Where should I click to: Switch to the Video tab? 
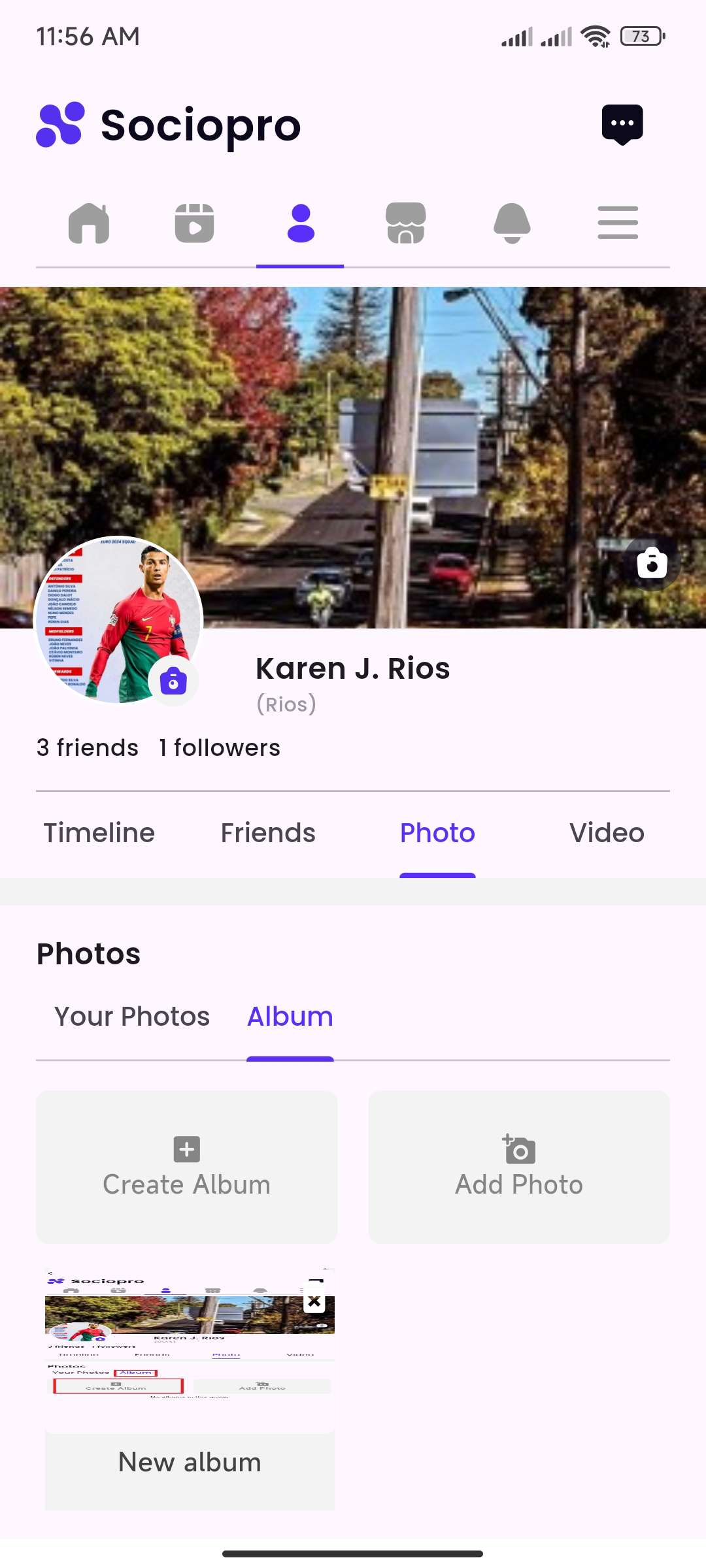607,833
